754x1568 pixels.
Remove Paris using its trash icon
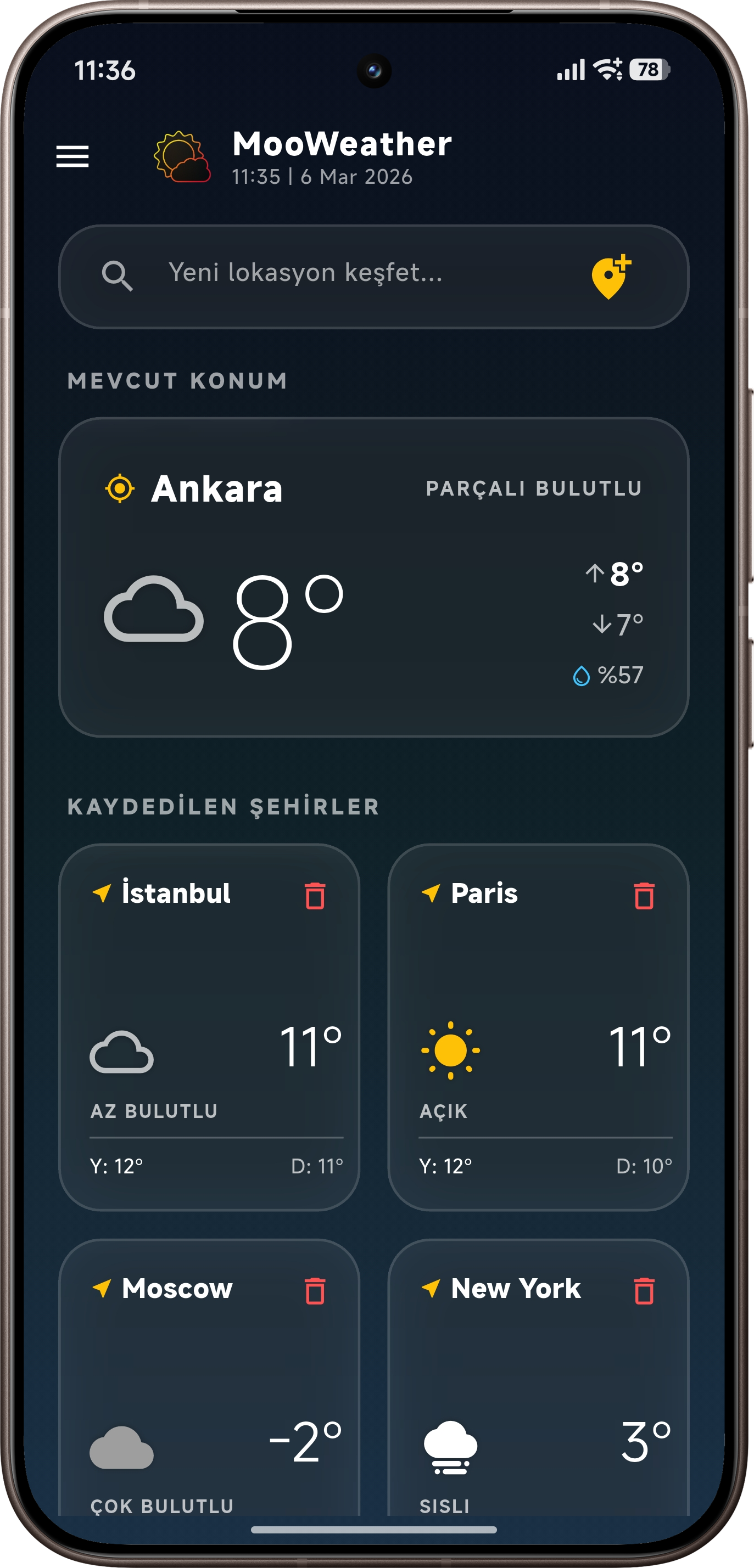(x=644, y=895)
